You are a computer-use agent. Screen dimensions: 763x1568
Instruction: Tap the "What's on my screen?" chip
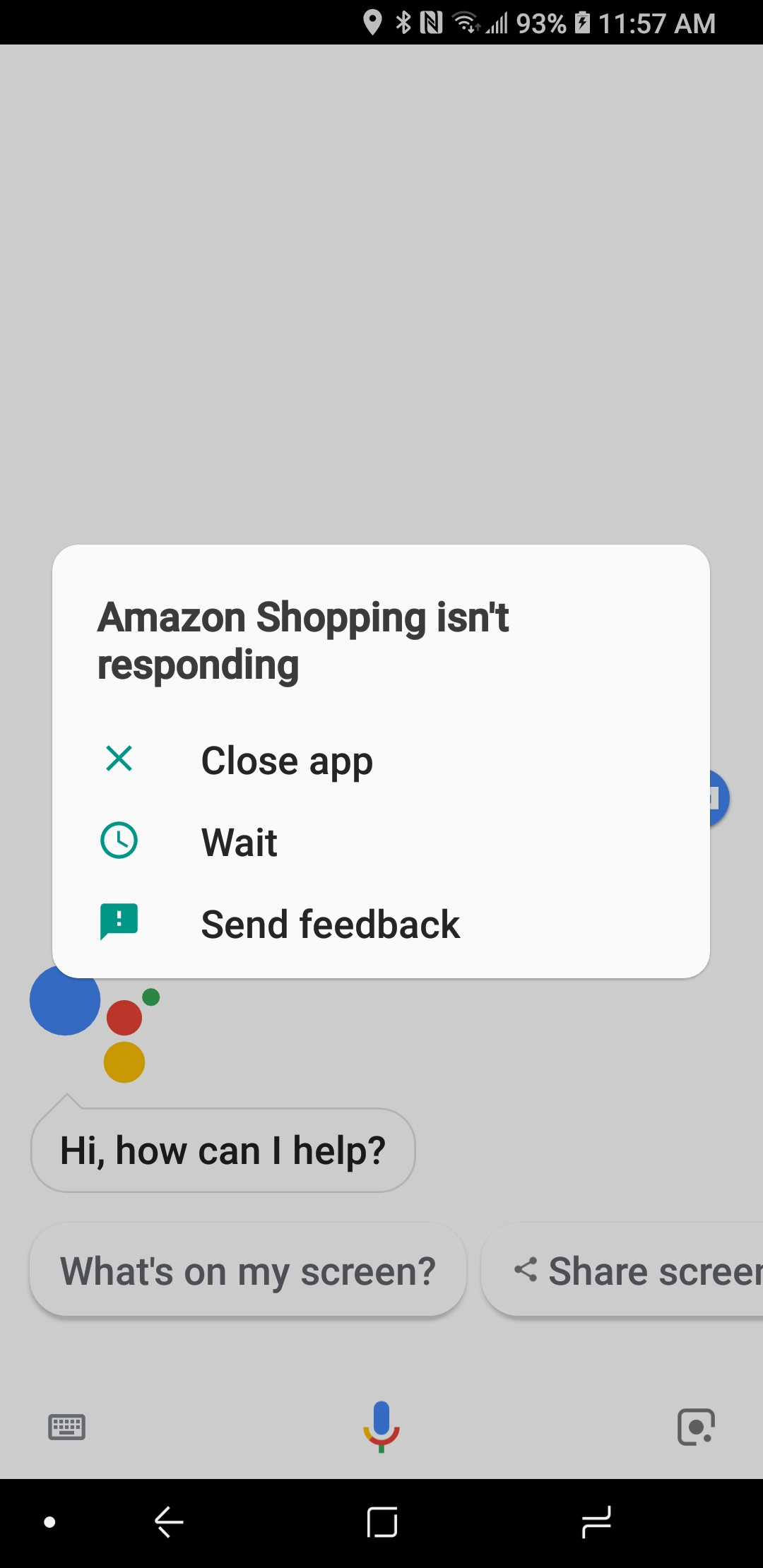(247, 1271)
